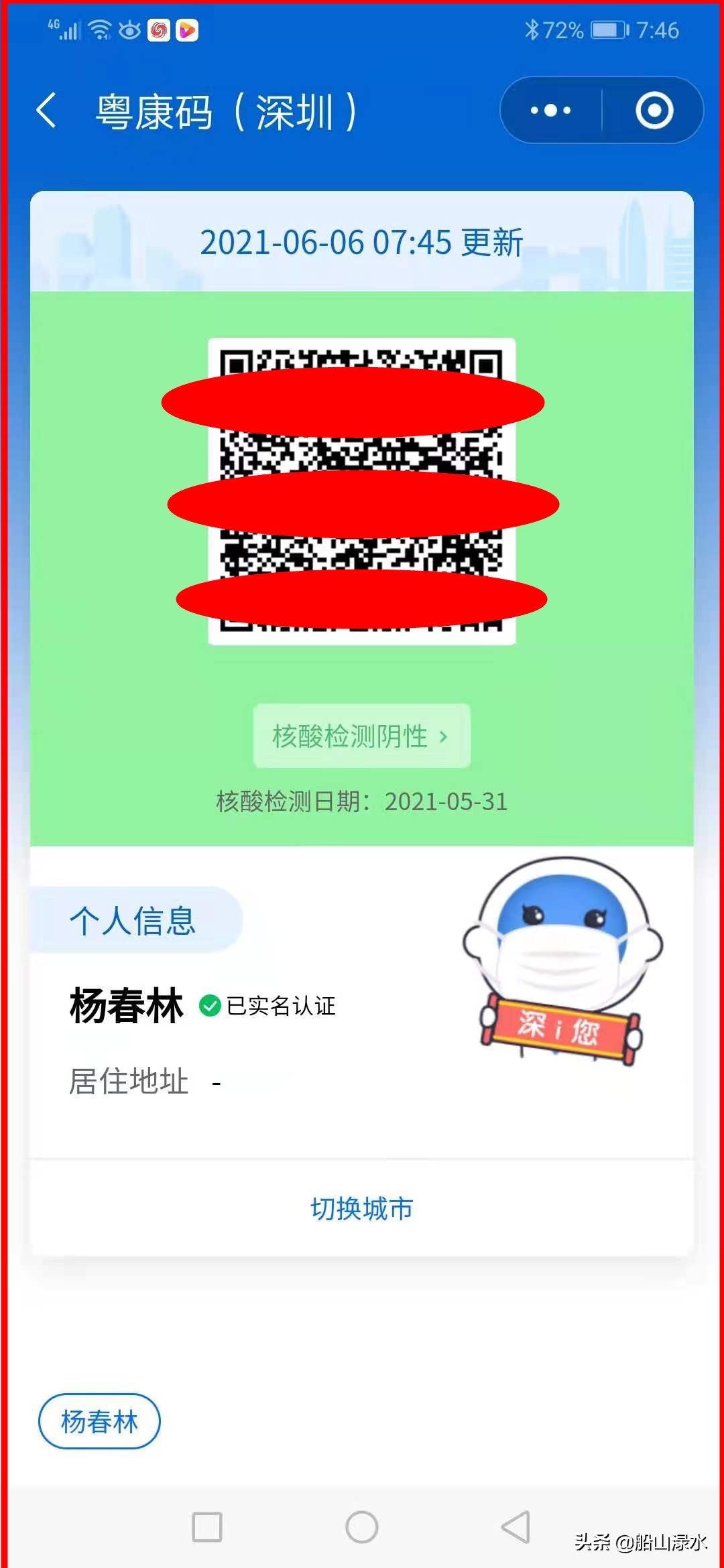Expand the 个人信息 section header
The height and width of the screenshot is (1568, 724).
tap(132, 921)
